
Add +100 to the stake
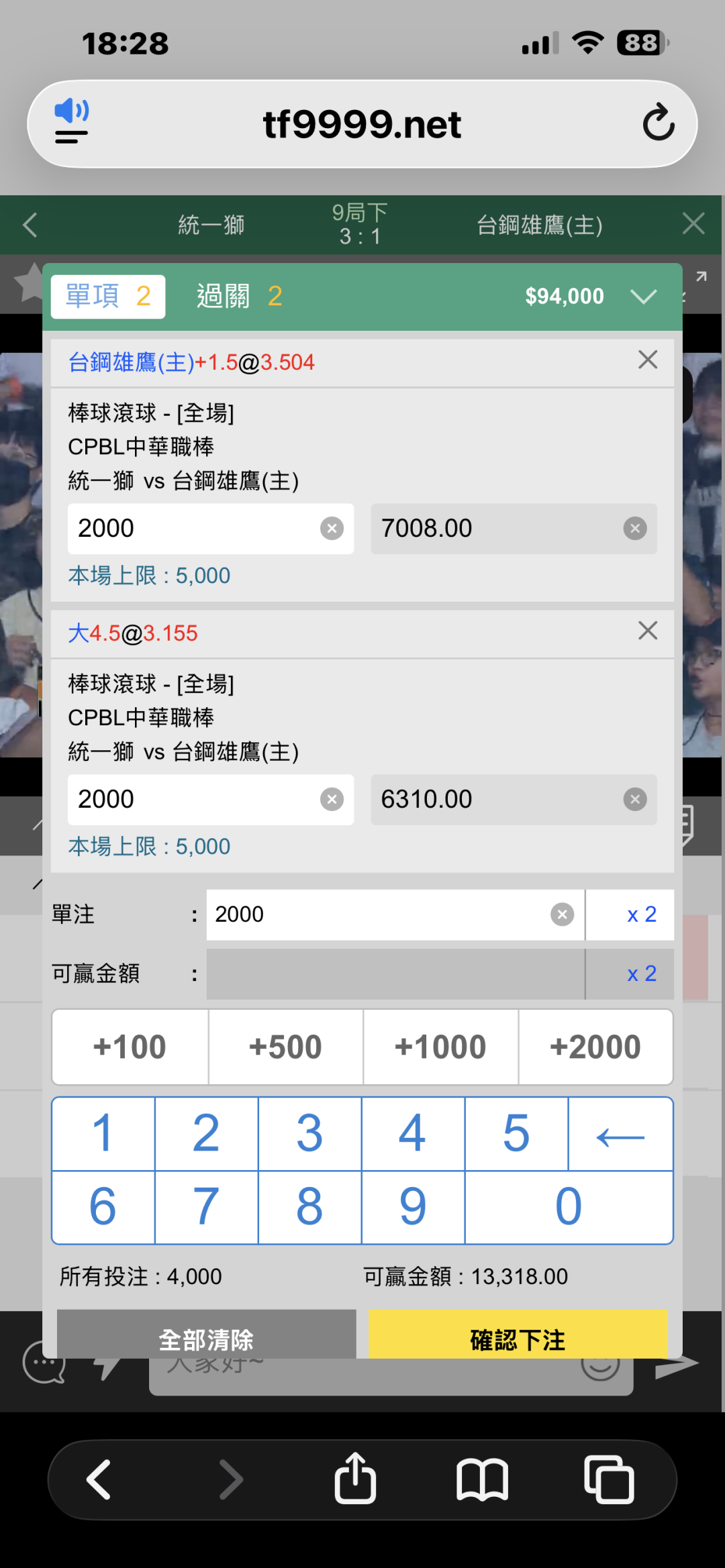tap(130, 1047)
